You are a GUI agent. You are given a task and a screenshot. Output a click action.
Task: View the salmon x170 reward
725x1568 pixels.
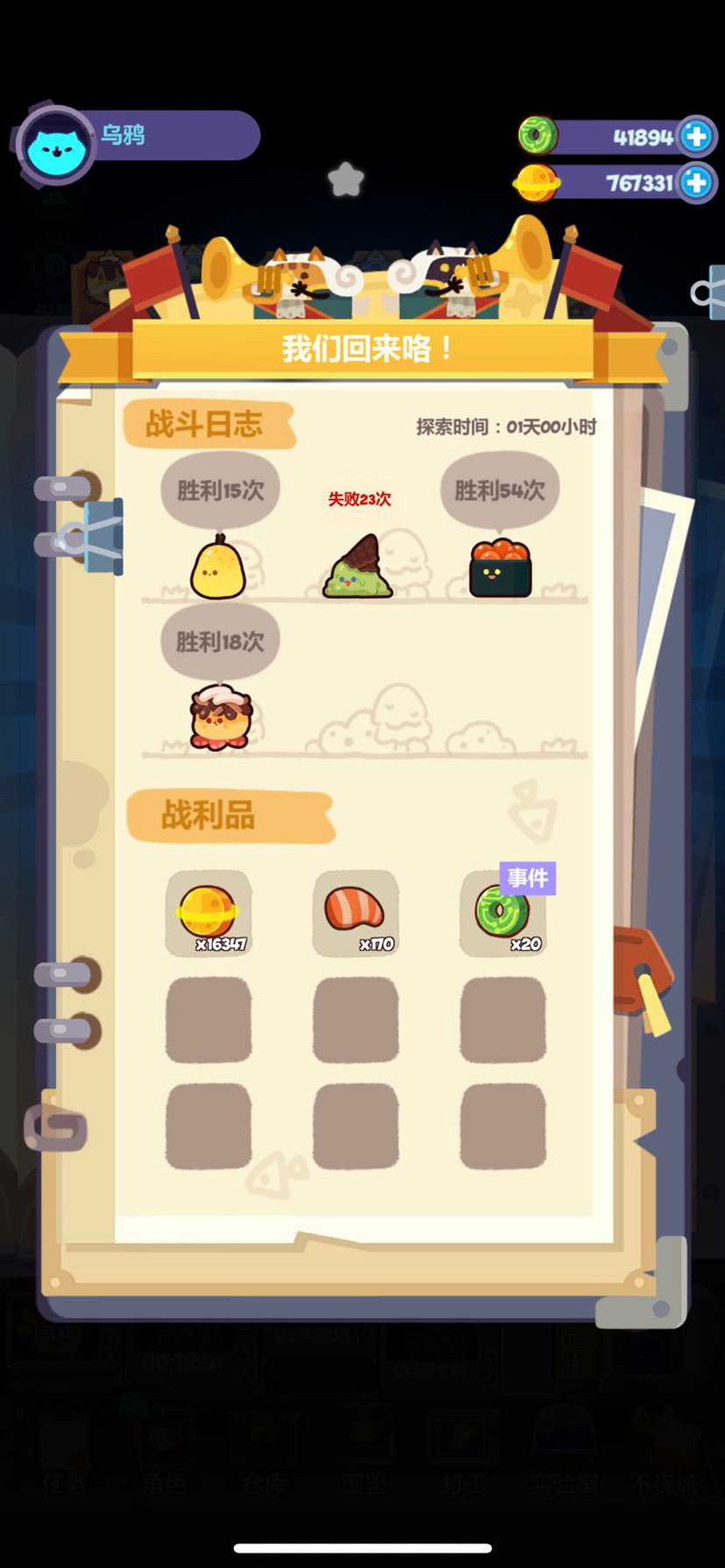[355, 913]
